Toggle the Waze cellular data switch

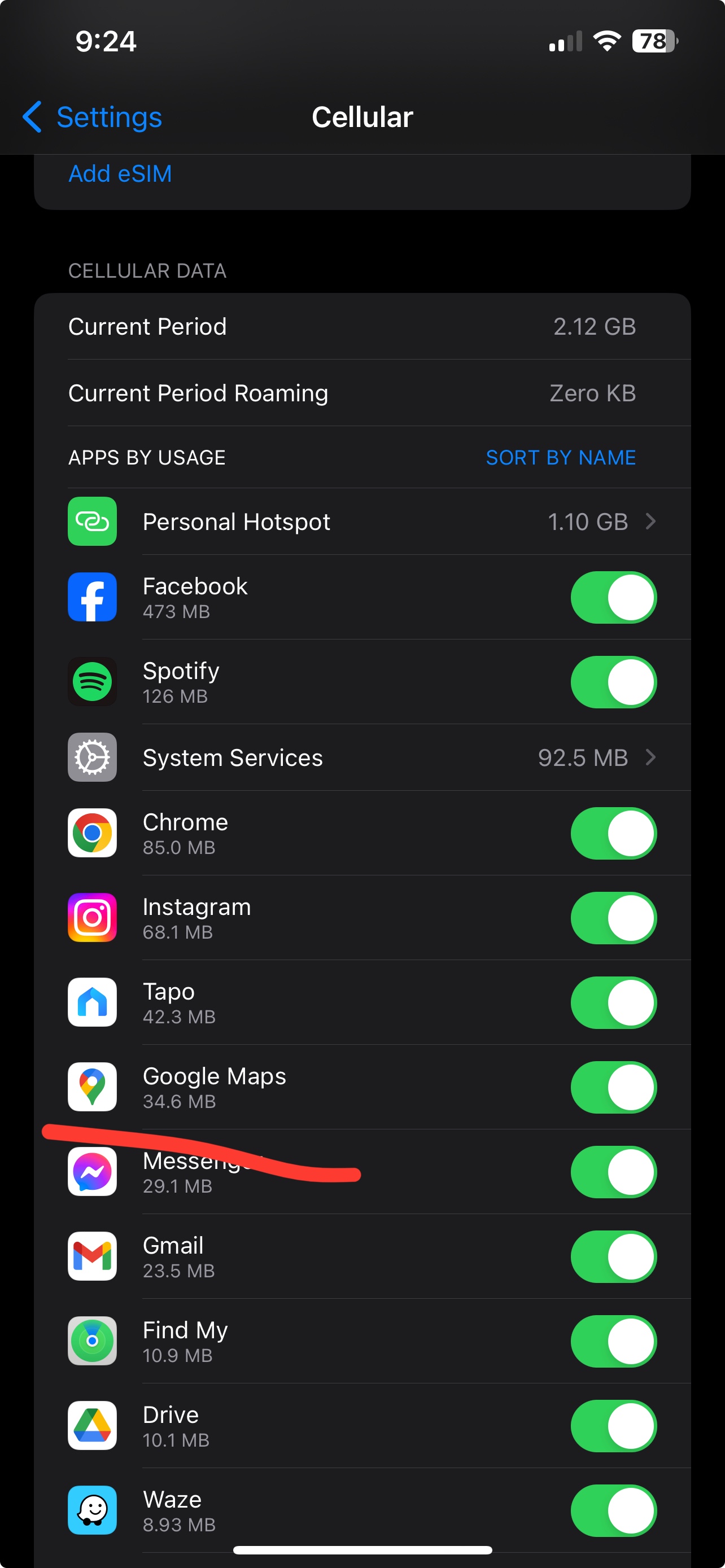[613, 1510]
